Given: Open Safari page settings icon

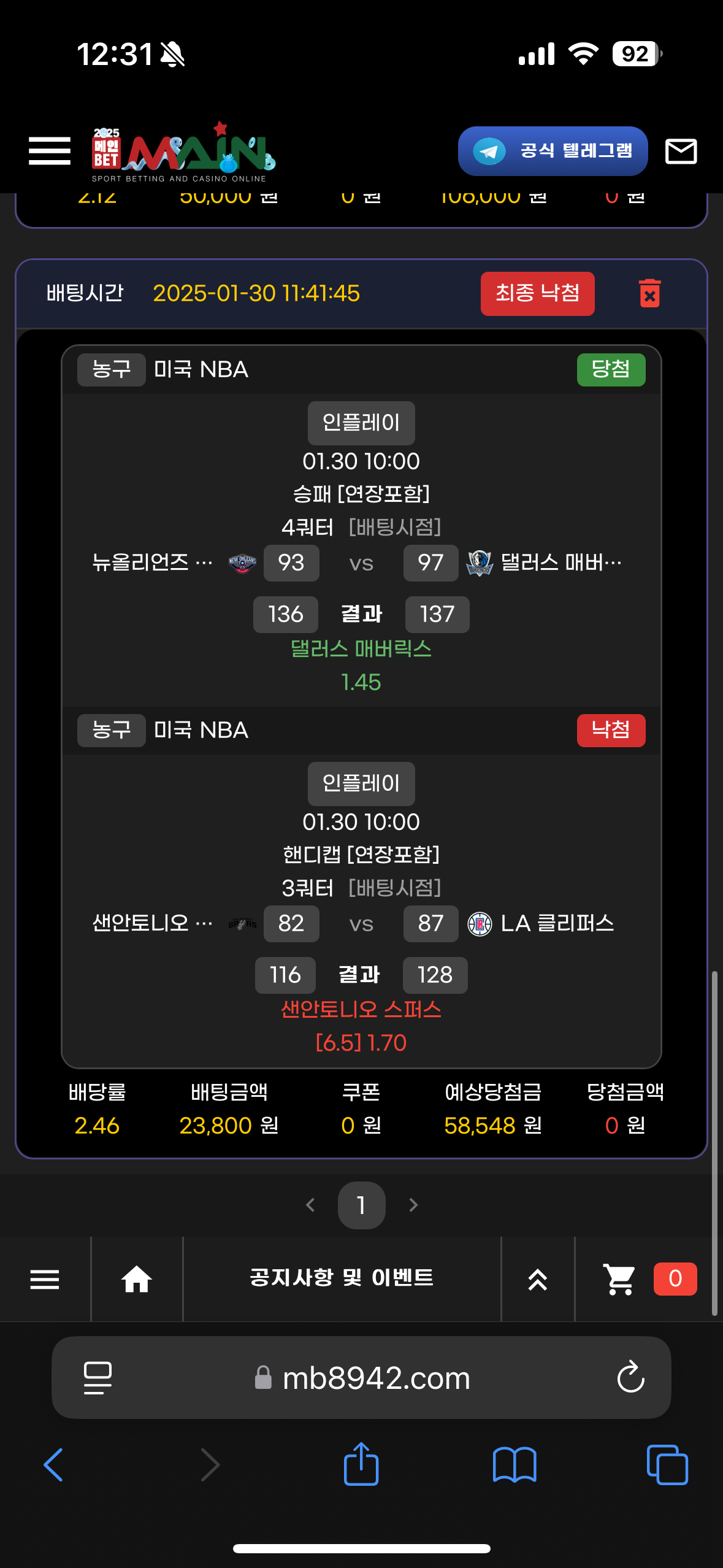Looking at the screenshot, I should (x=98, y=1378).
